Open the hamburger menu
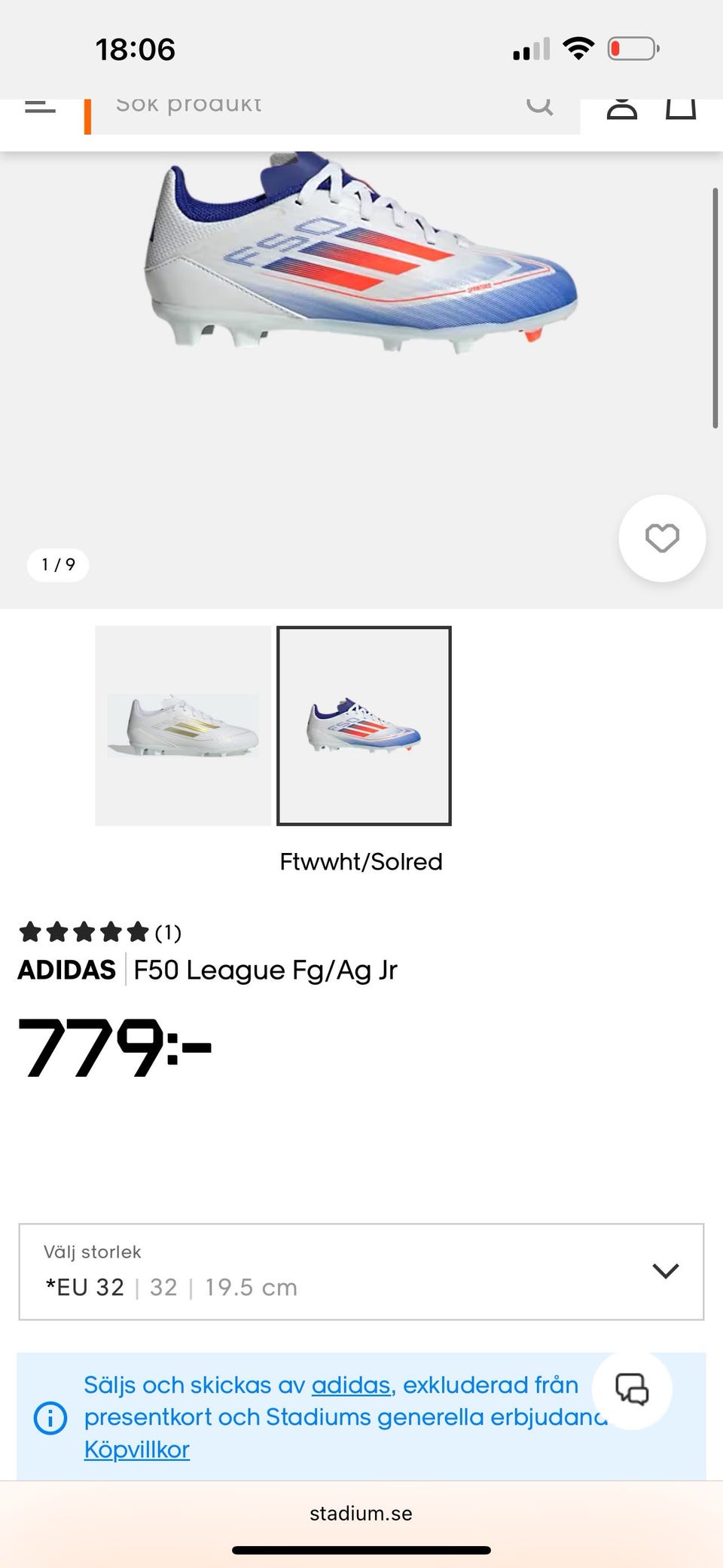This screenshot has width=723, height=1568. (x=40, y=107)
